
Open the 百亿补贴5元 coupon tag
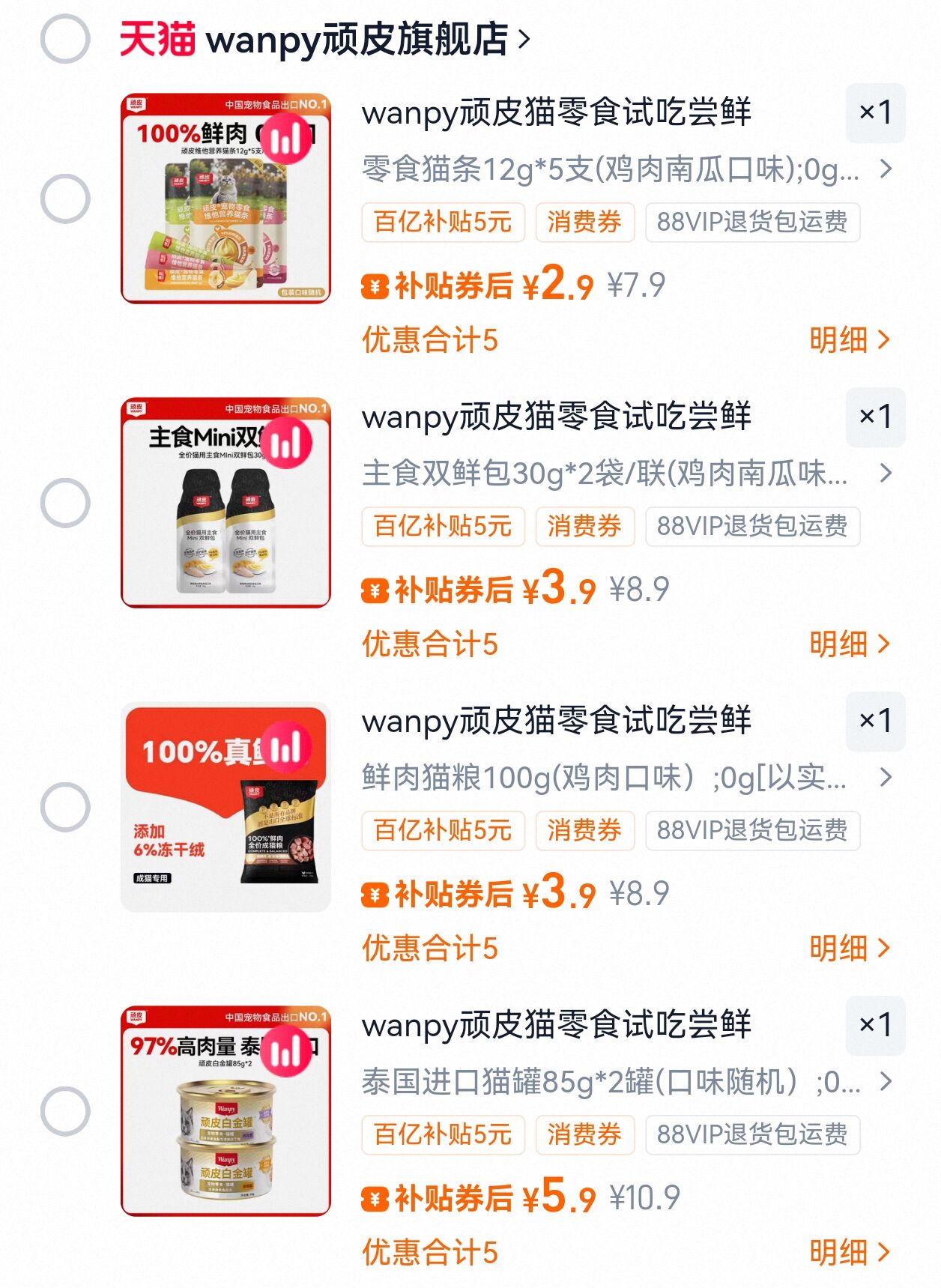(443, 221)
